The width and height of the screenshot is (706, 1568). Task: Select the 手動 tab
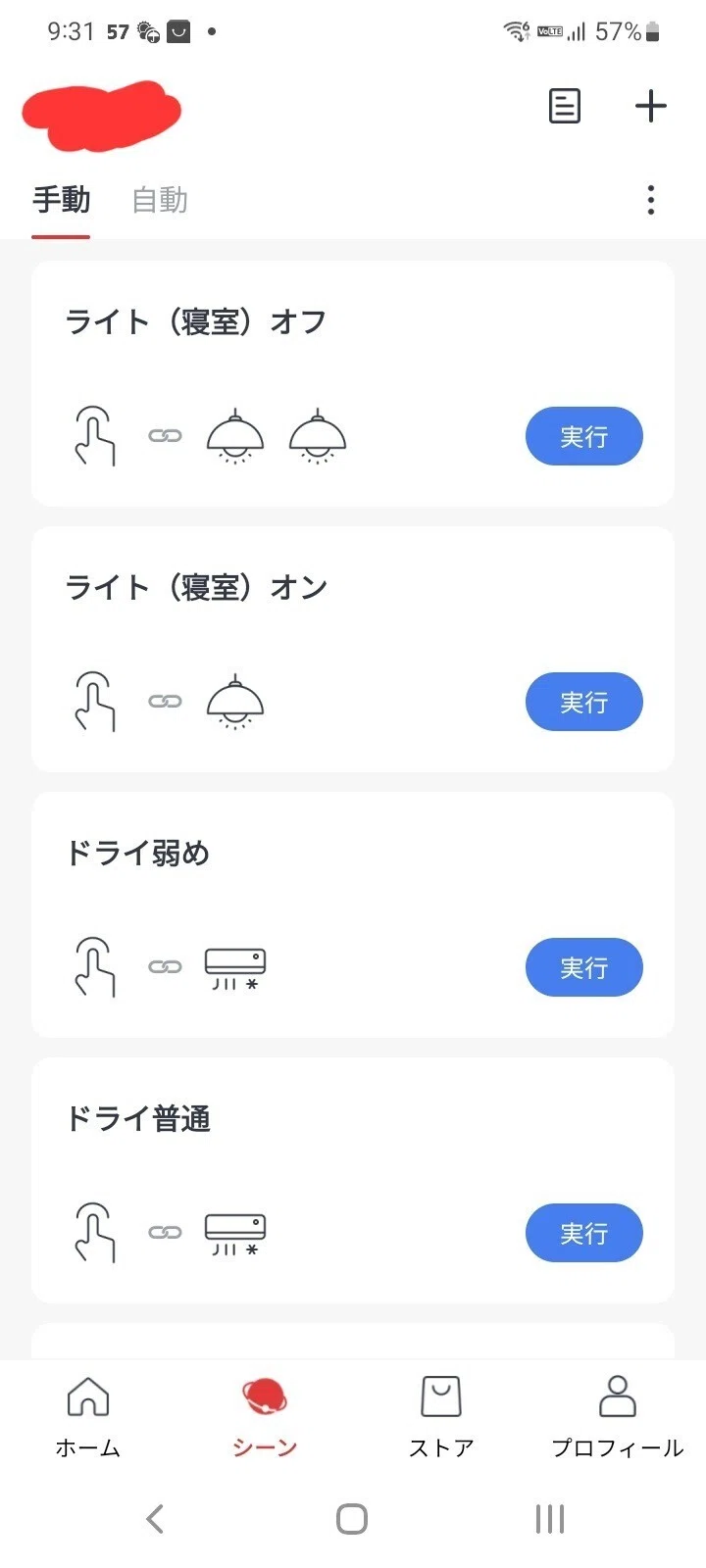coord(61,200)
